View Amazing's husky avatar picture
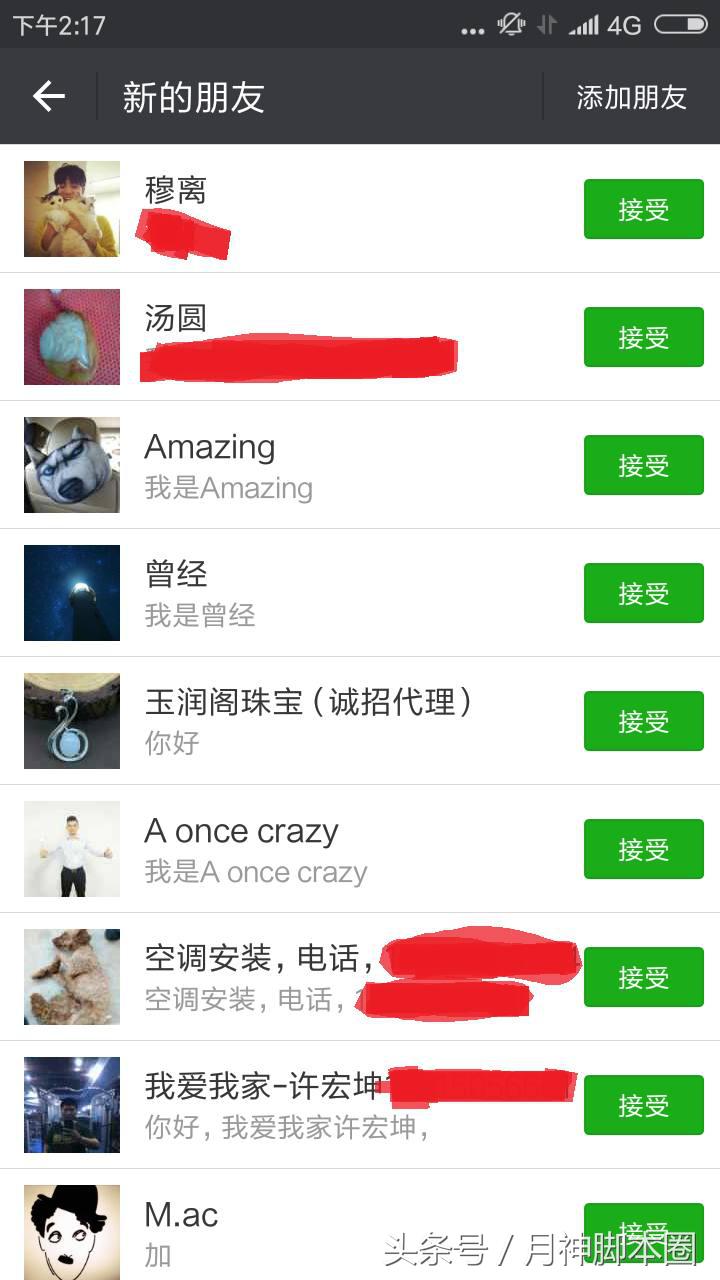This screenshot has height=1280, width=720. tap(71, 465)
